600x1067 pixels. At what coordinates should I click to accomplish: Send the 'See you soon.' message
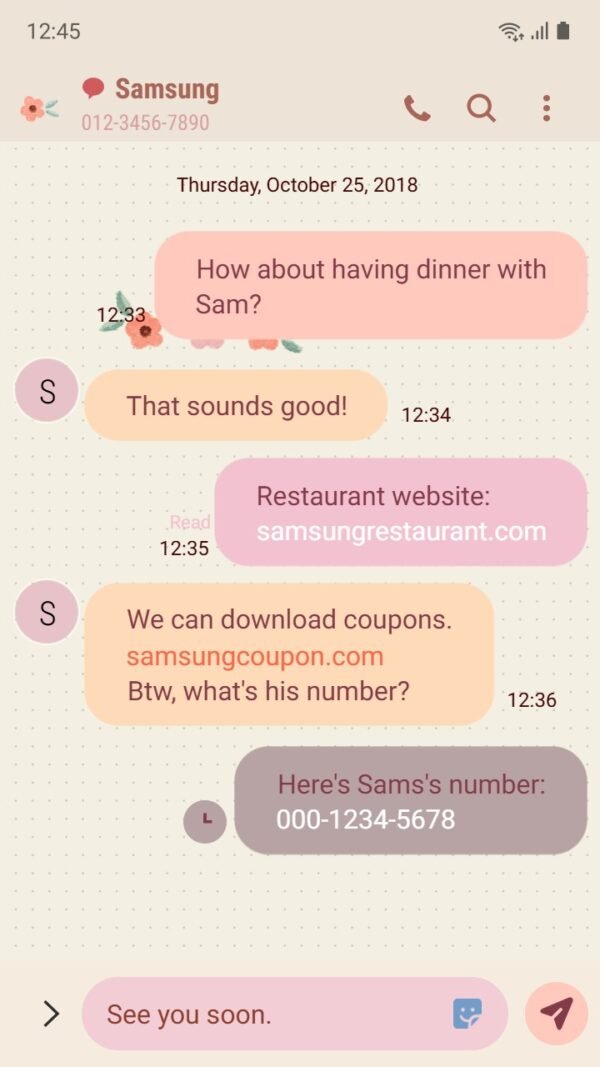coord(556,1013)
